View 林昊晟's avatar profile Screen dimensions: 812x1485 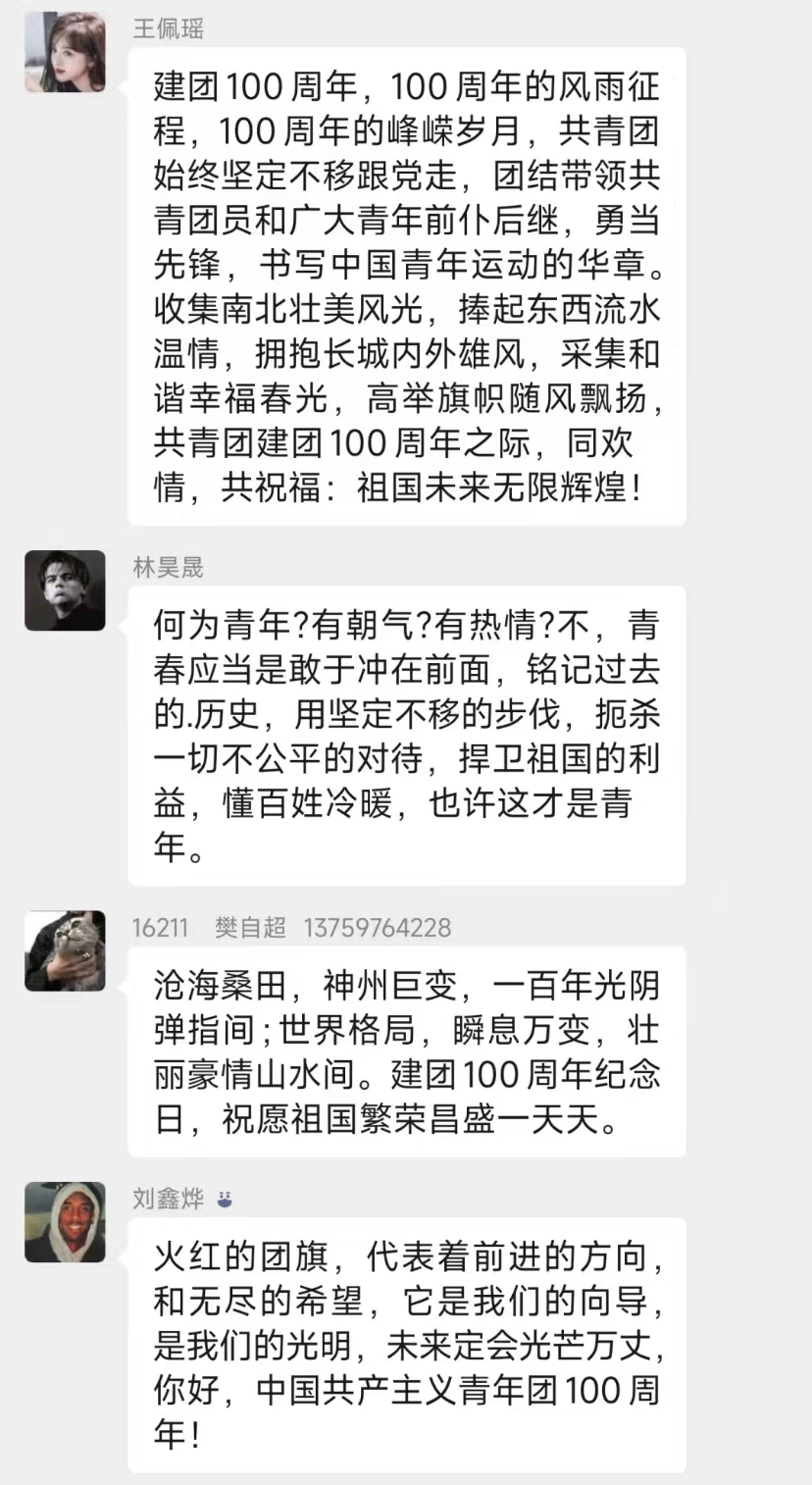coord(65,590)
